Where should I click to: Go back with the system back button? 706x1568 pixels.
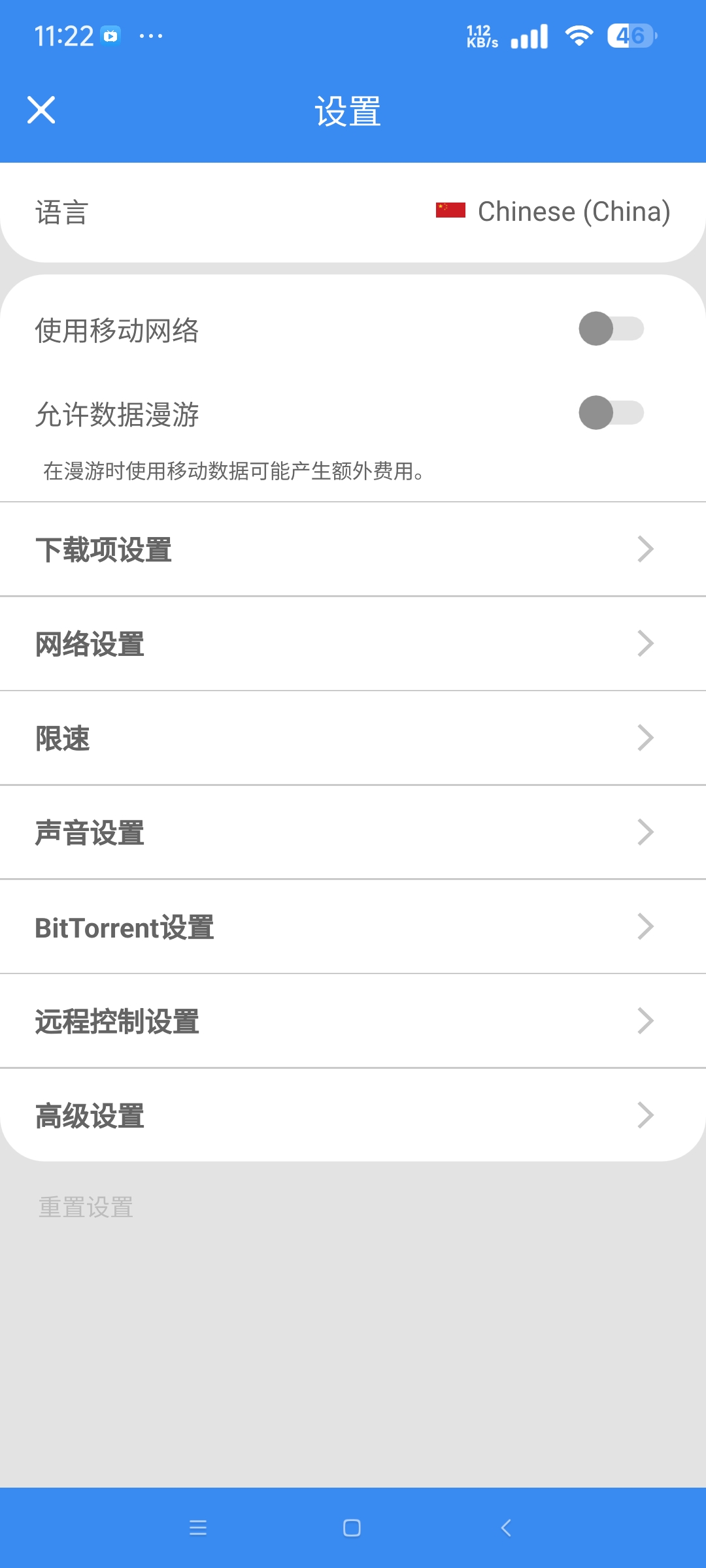tap(505, 1527)
